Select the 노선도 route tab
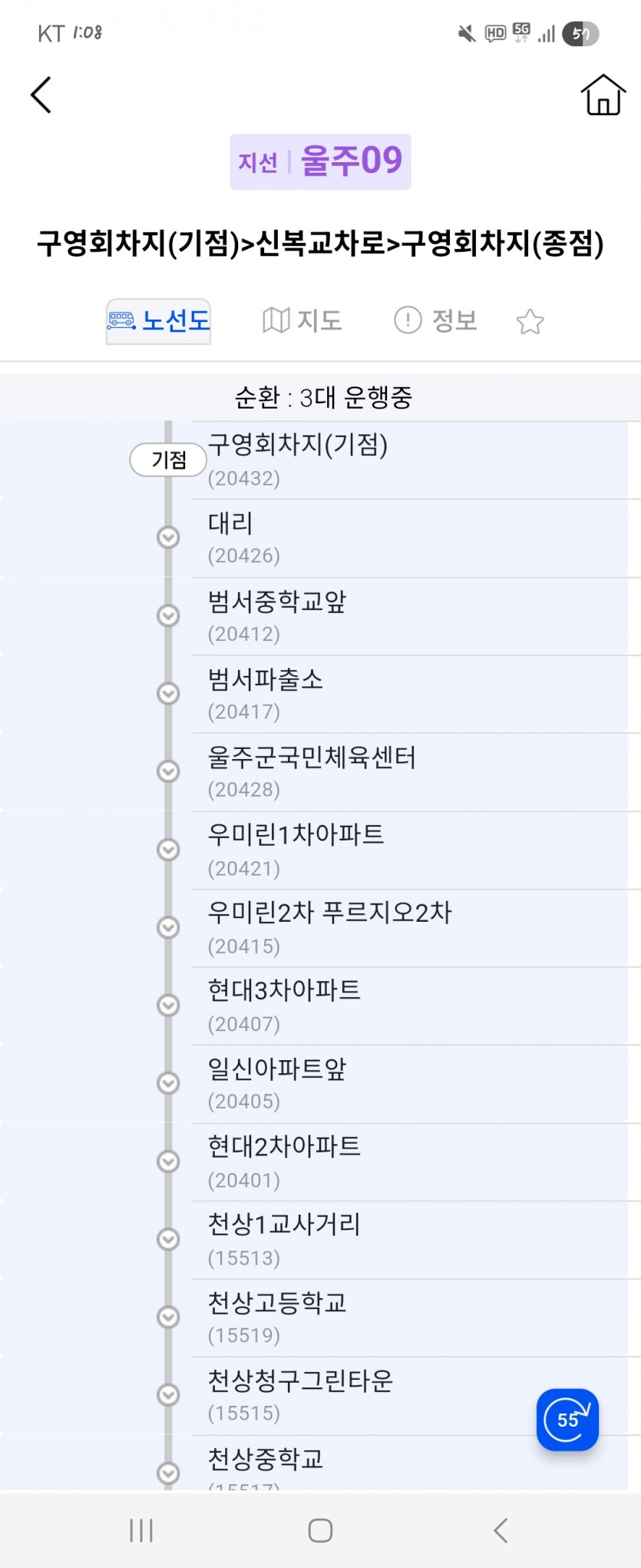 click(159, 321)
